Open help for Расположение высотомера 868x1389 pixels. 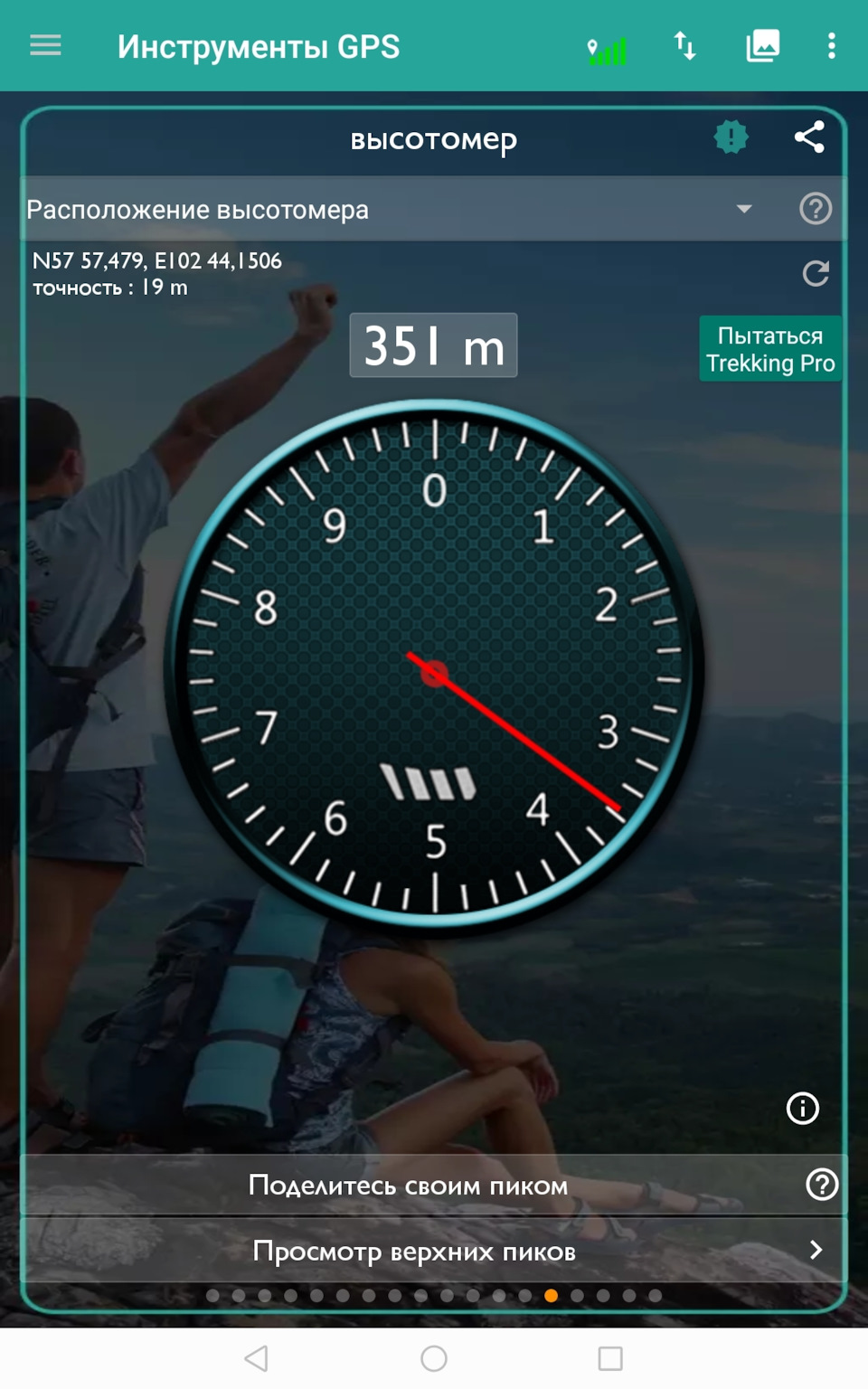click(816, 209)
